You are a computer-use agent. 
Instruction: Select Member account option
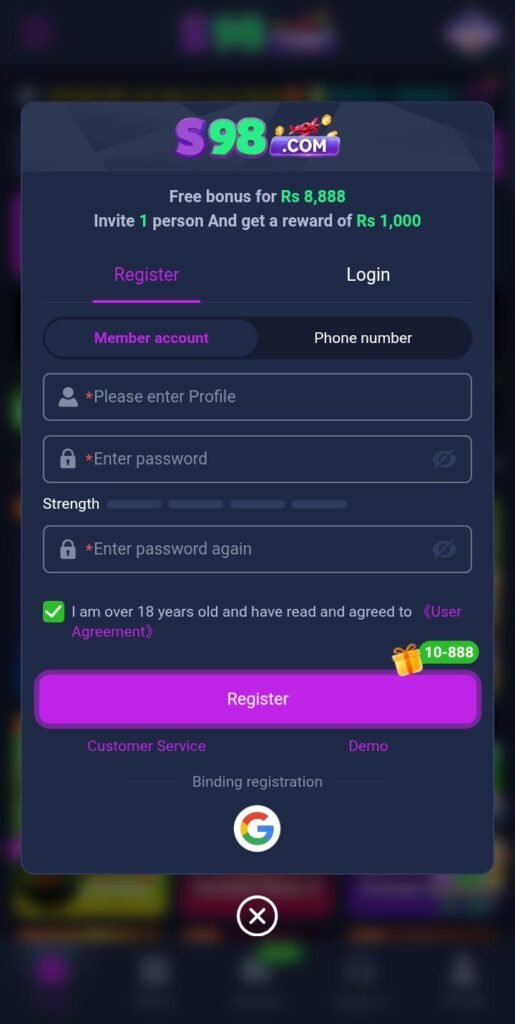pos(151,338)
